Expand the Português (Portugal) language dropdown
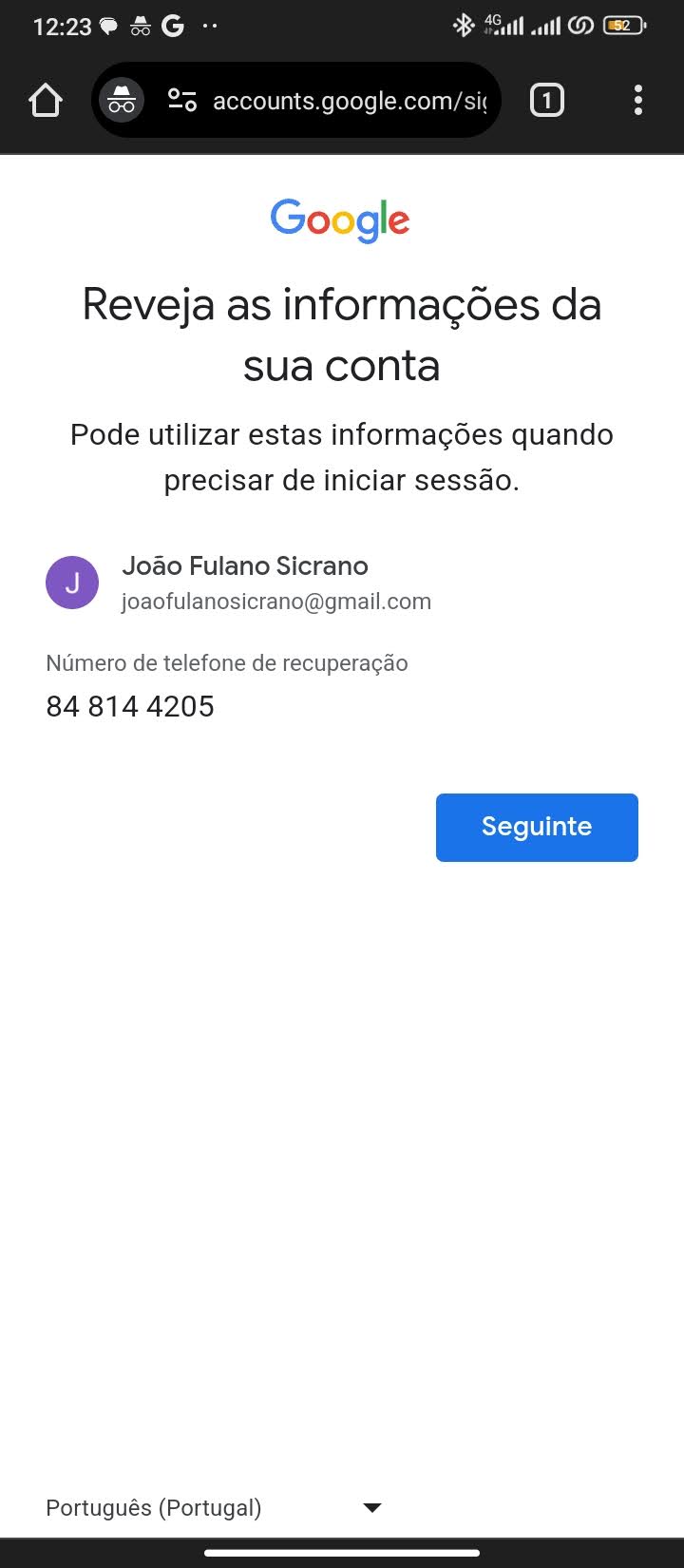 [214, 1507]
